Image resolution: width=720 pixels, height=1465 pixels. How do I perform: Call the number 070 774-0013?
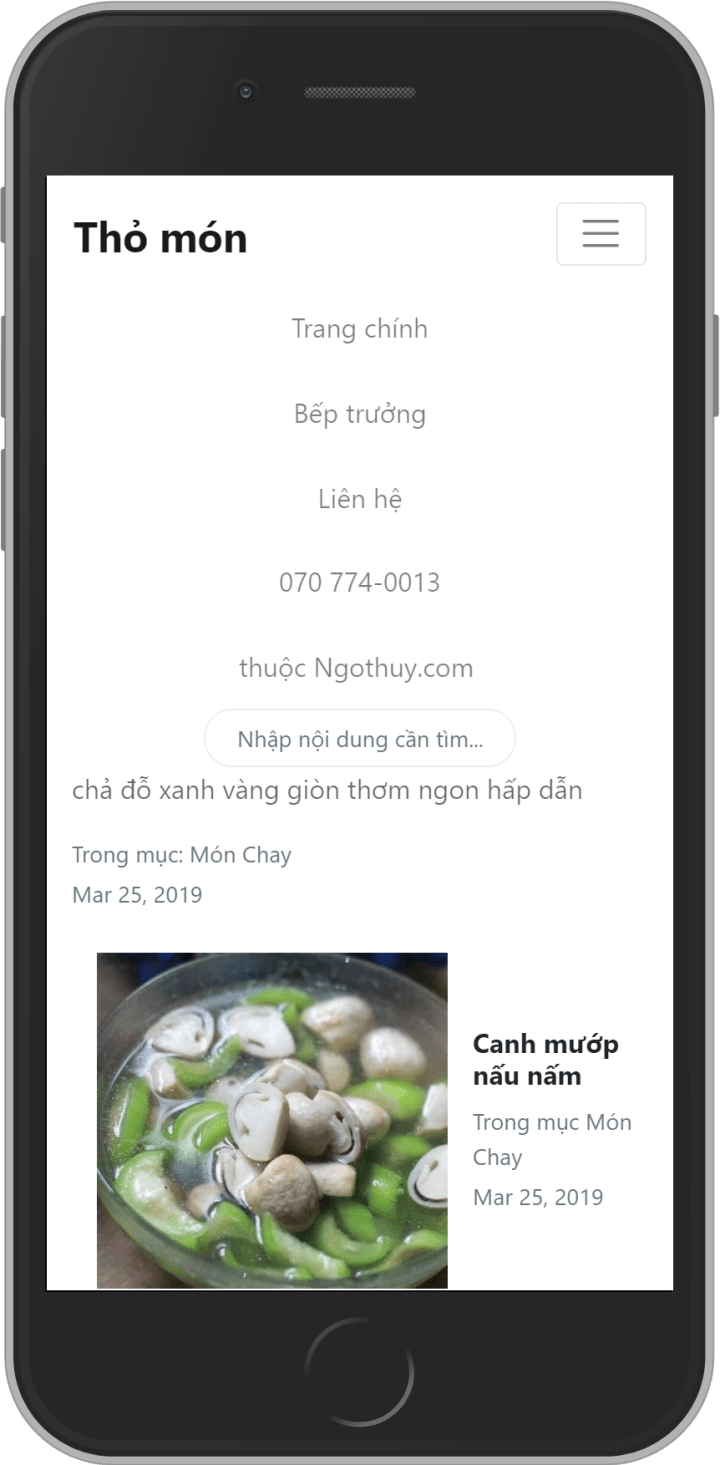[x=359, y=583]
